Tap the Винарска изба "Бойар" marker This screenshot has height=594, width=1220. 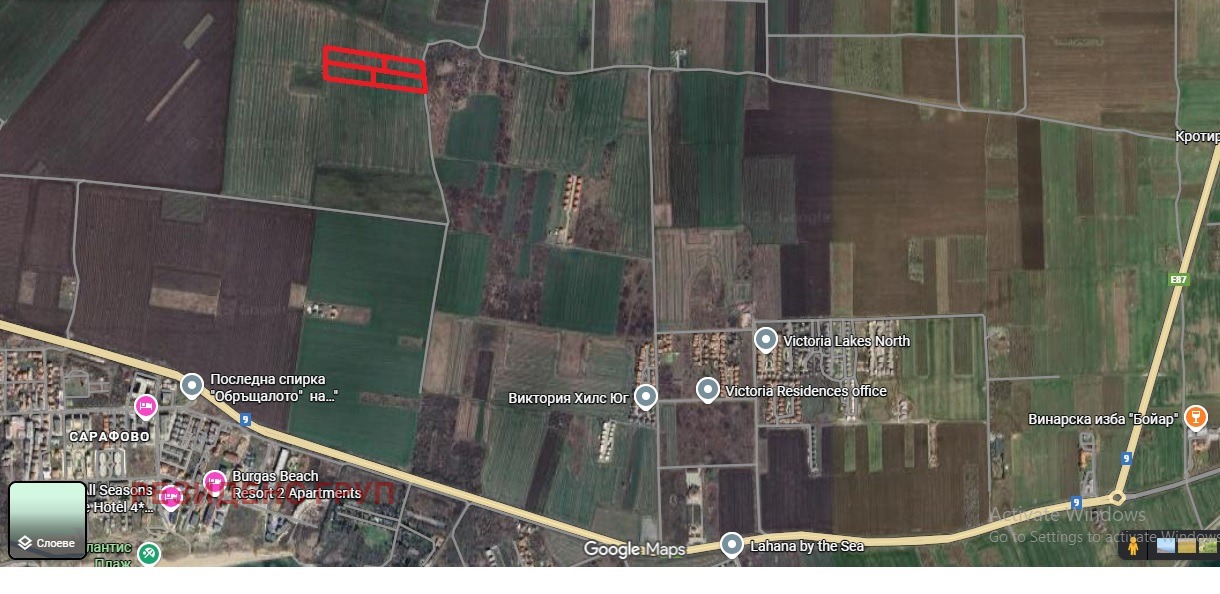pyautogui.click(x=1194, y=418)
